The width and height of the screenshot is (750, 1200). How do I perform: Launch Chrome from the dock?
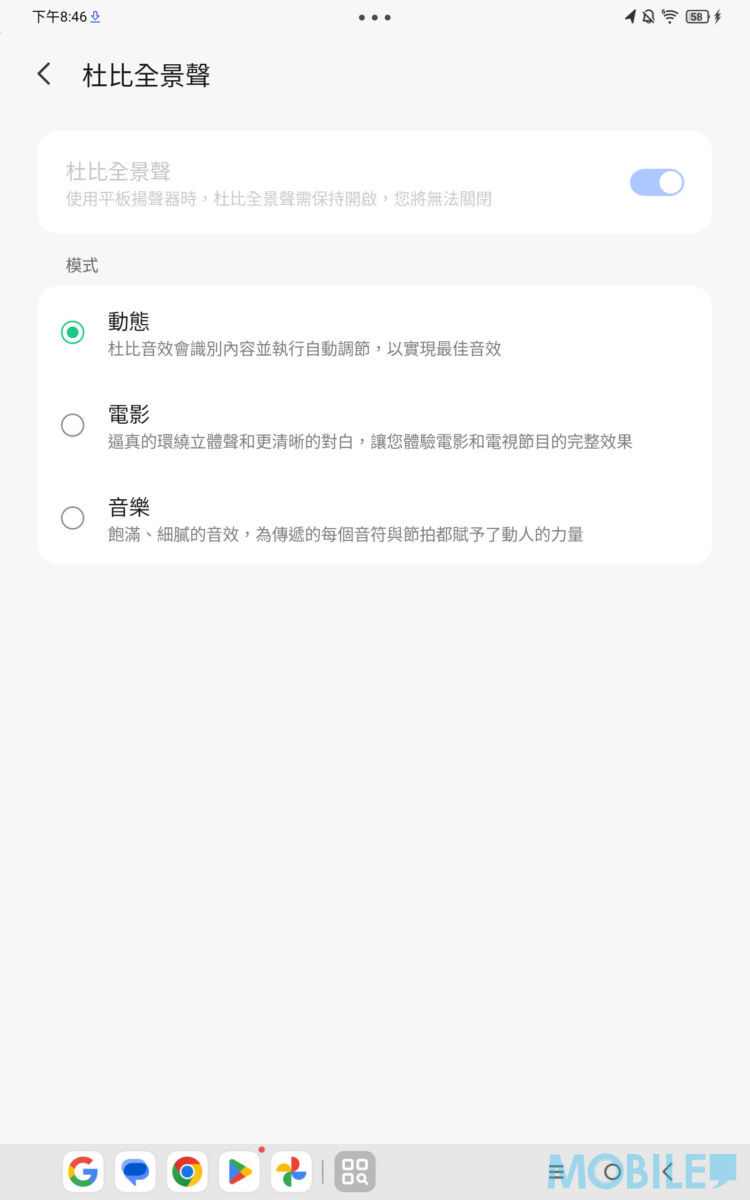[187, 1170]
